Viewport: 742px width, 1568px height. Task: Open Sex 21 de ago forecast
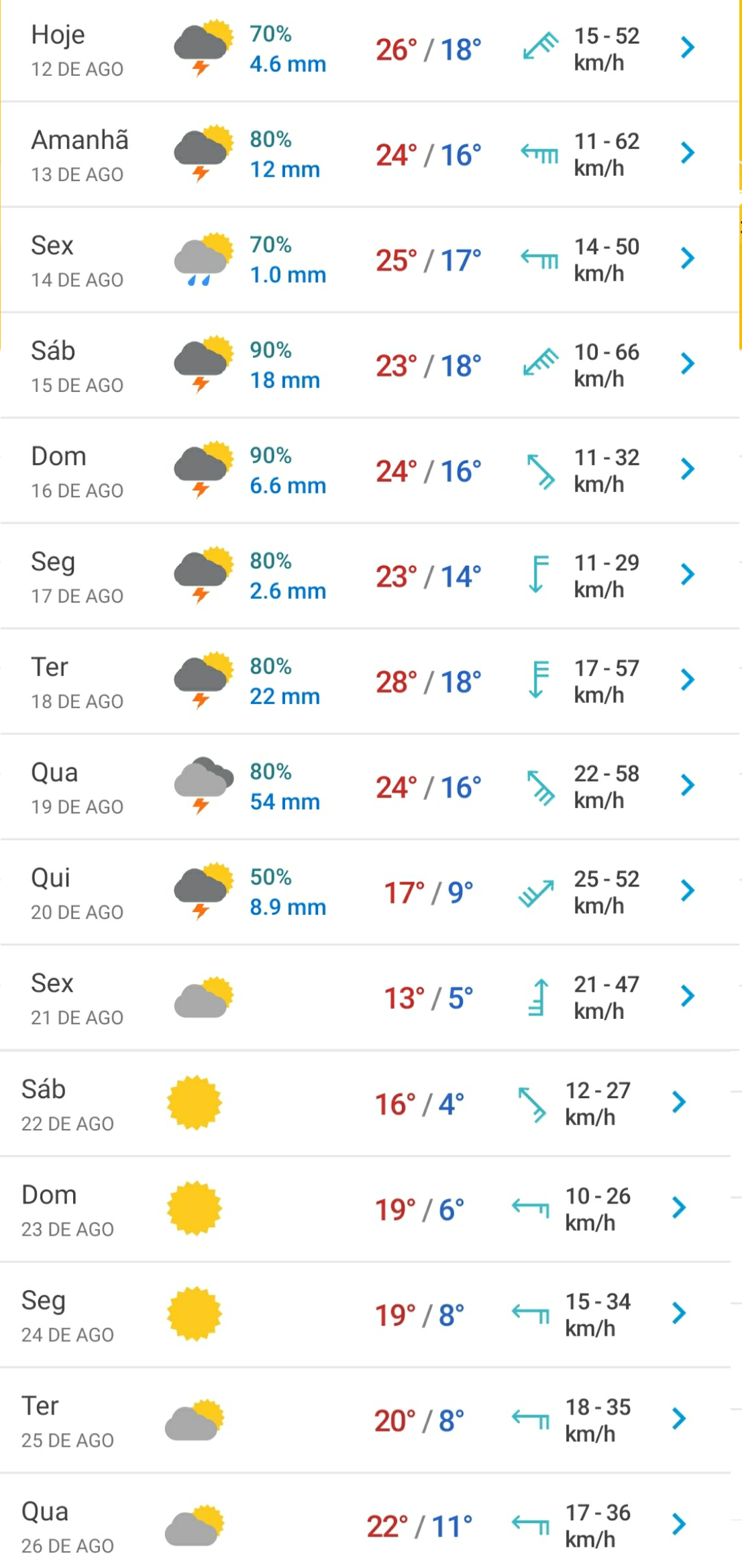click(370, 998)
